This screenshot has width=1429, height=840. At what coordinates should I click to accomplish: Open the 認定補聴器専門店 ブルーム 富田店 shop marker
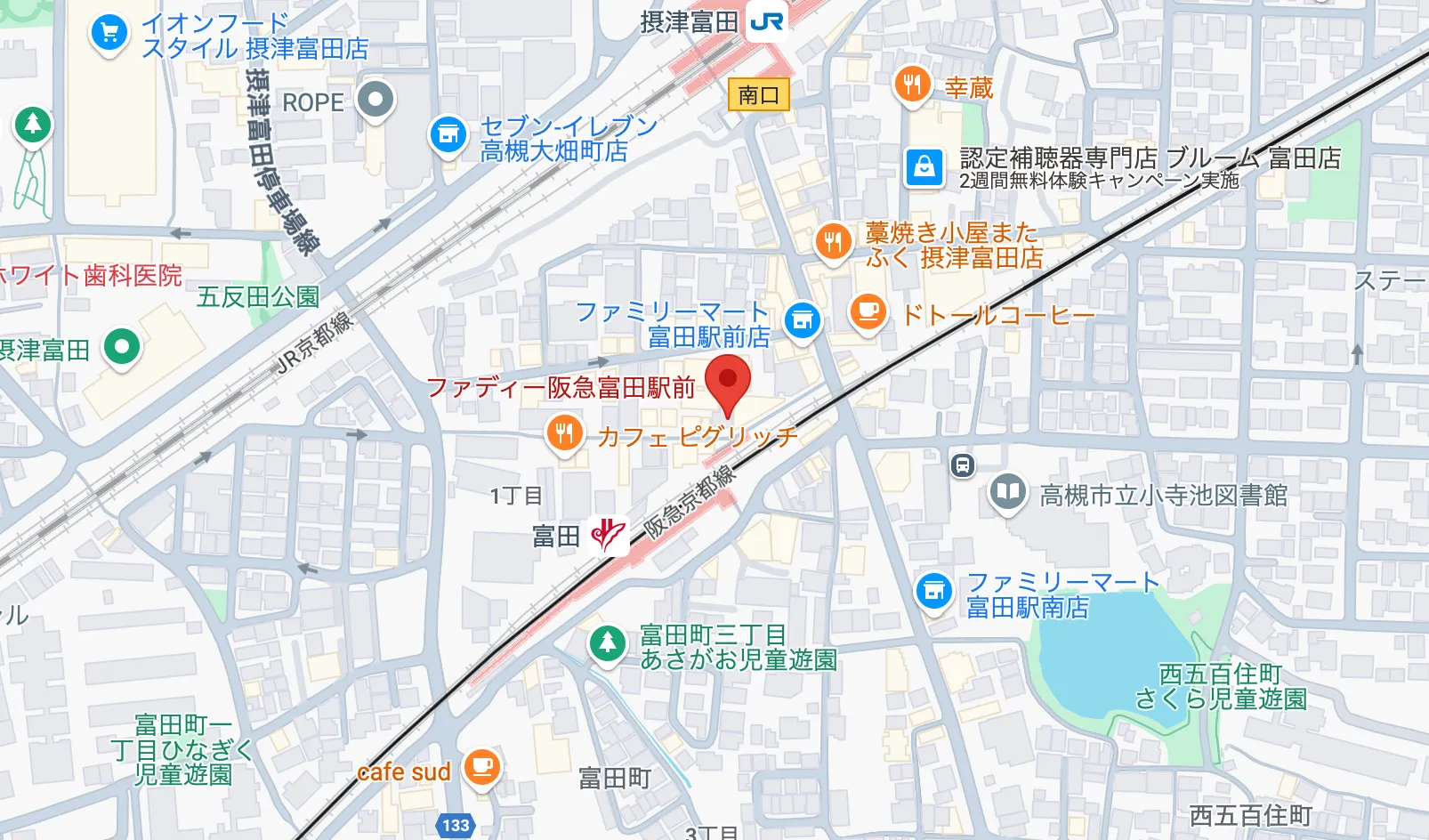click(x=924, y=166)
